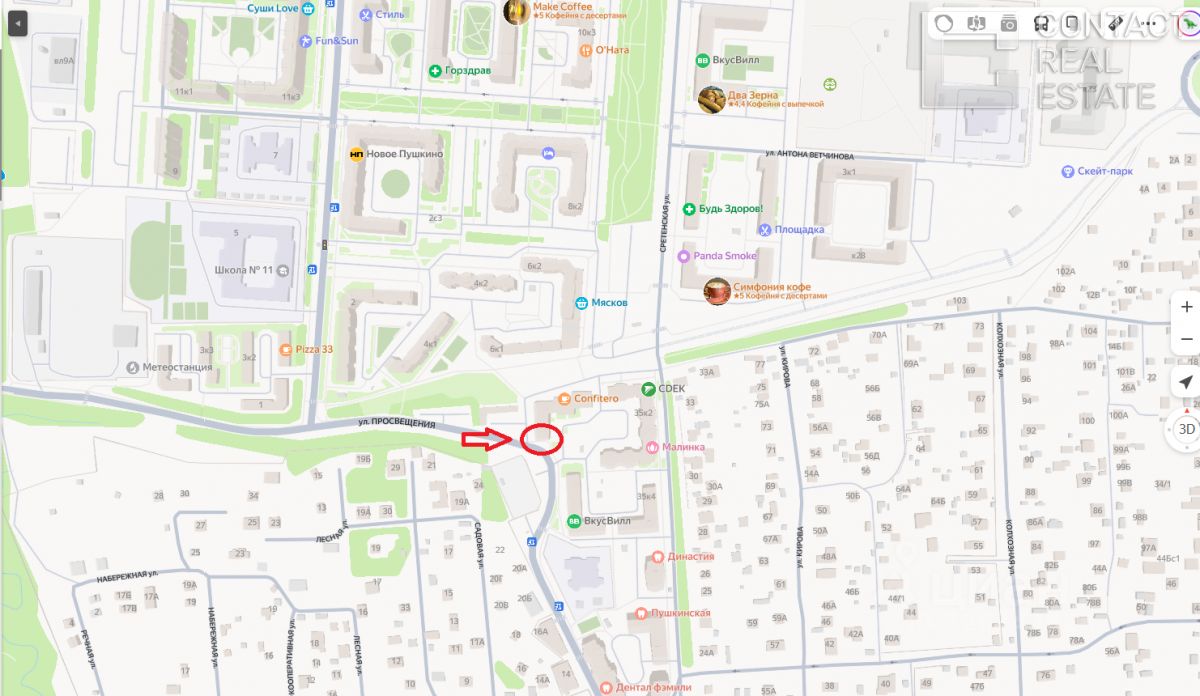The height and width of the screenshot is (696, 1200).
Task: Open the ВкусВилл marker near Династия
Action: pos(574,521)
